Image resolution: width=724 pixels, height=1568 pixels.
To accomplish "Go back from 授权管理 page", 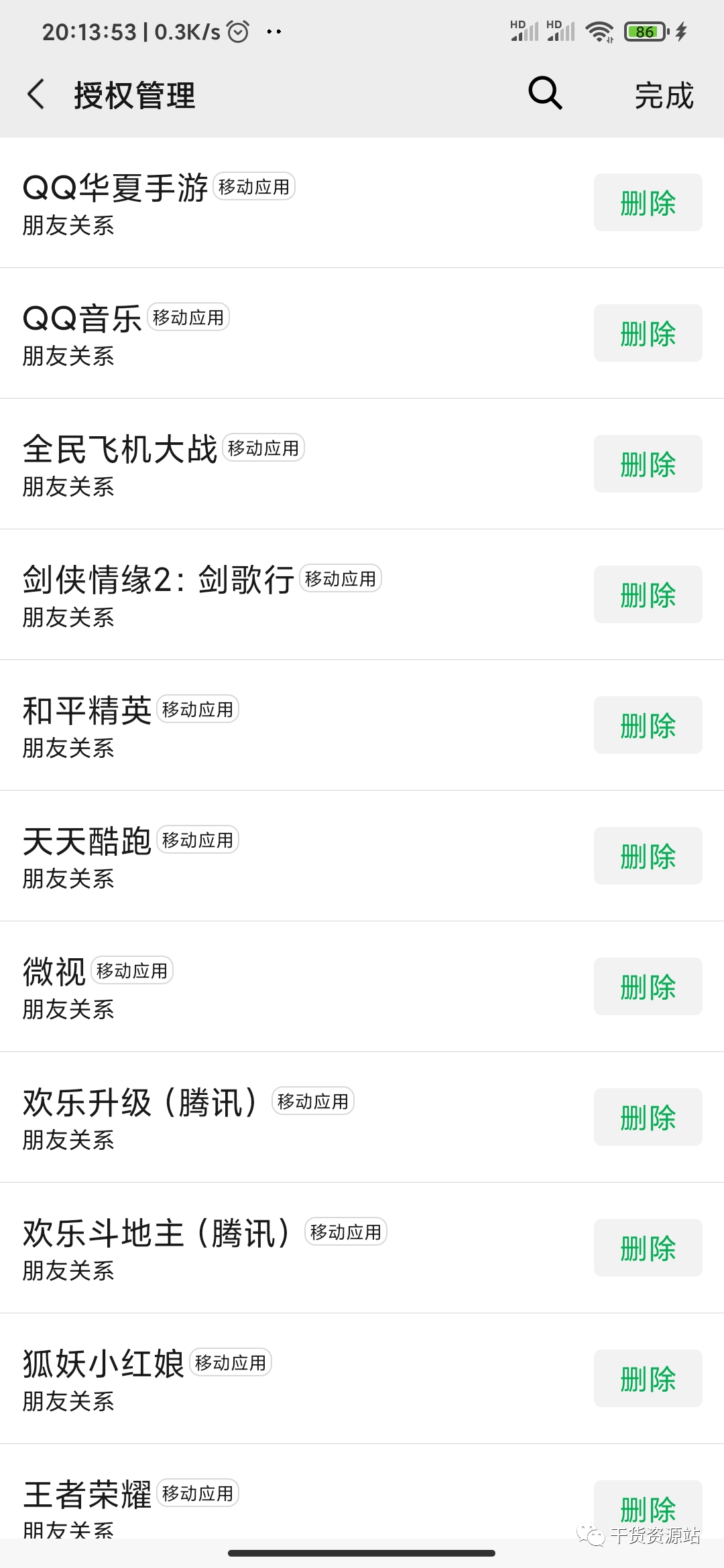I will pyautogui.click(x=36, y=94).
